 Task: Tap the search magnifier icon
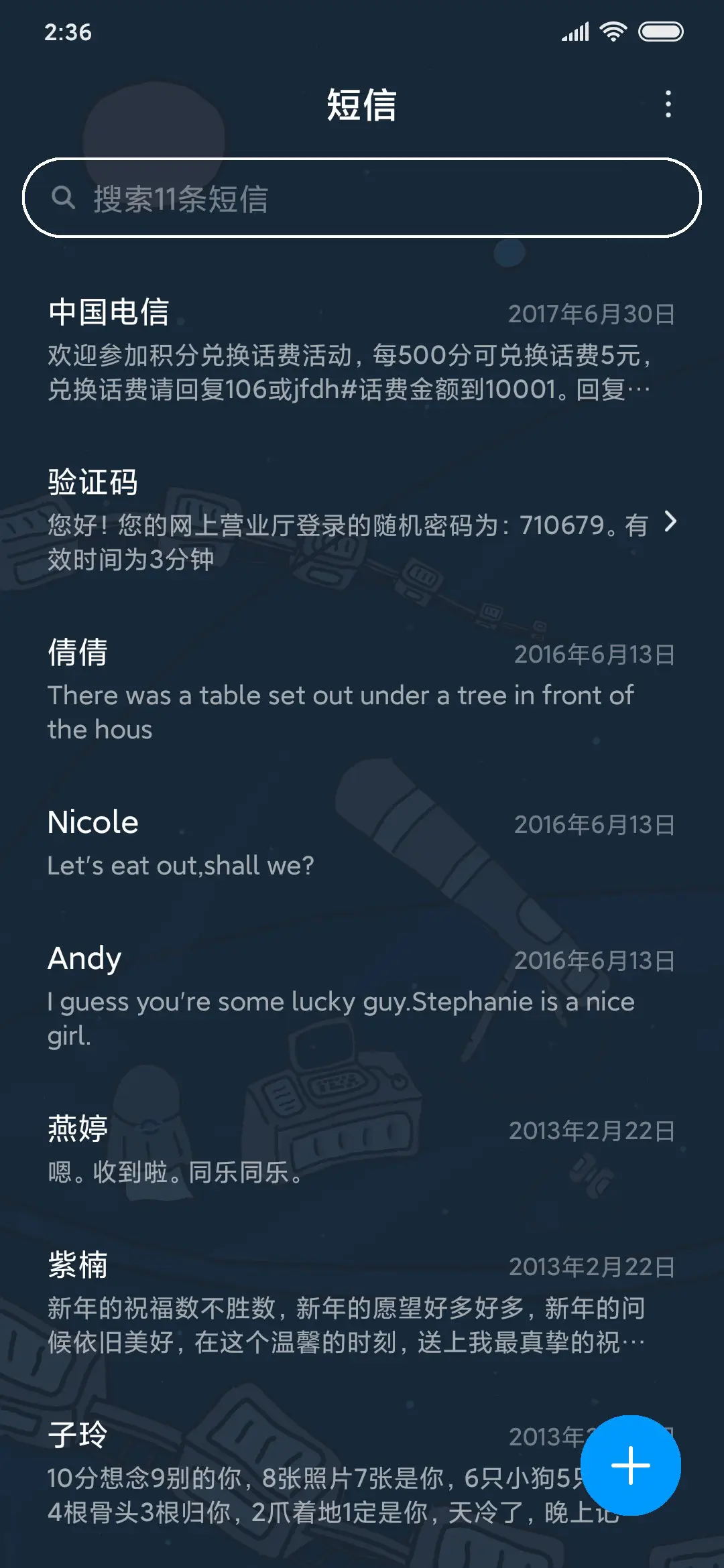(64, 196)
